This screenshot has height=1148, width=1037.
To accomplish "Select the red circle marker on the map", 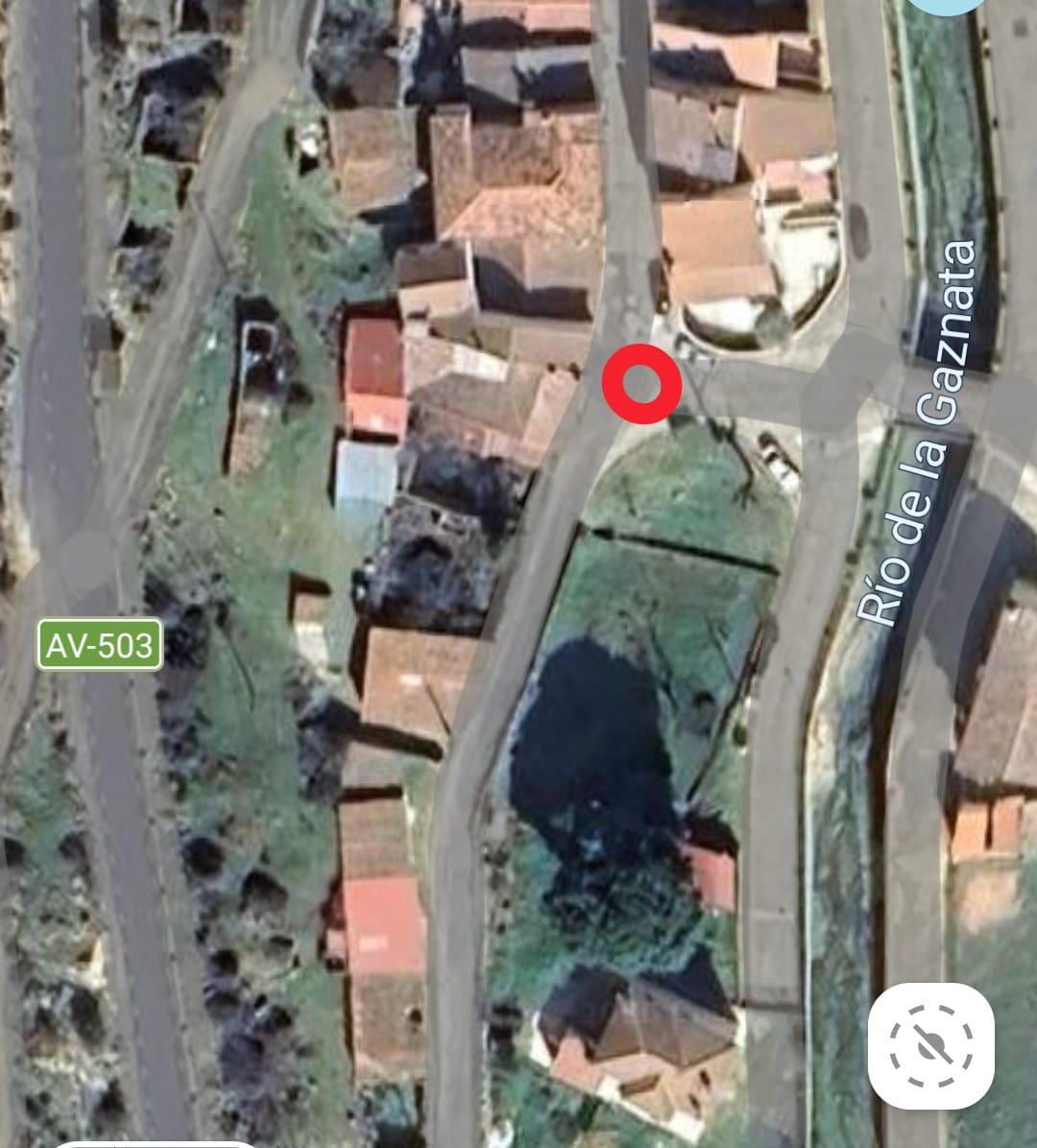I will click(x=641, y=384).
